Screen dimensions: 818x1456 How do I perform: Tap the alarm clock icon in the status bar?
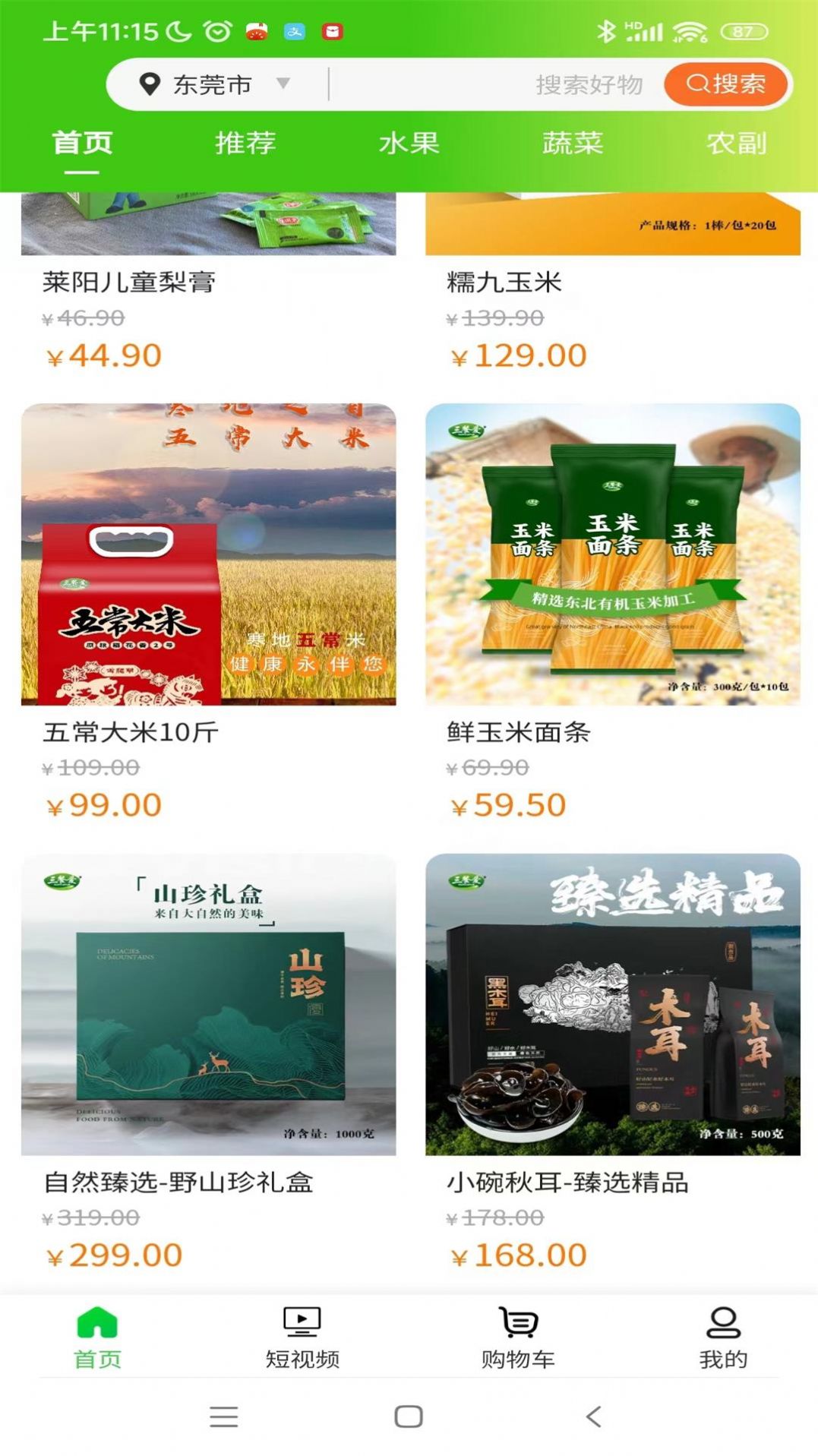pyautogui.click(x=215, y=30)
